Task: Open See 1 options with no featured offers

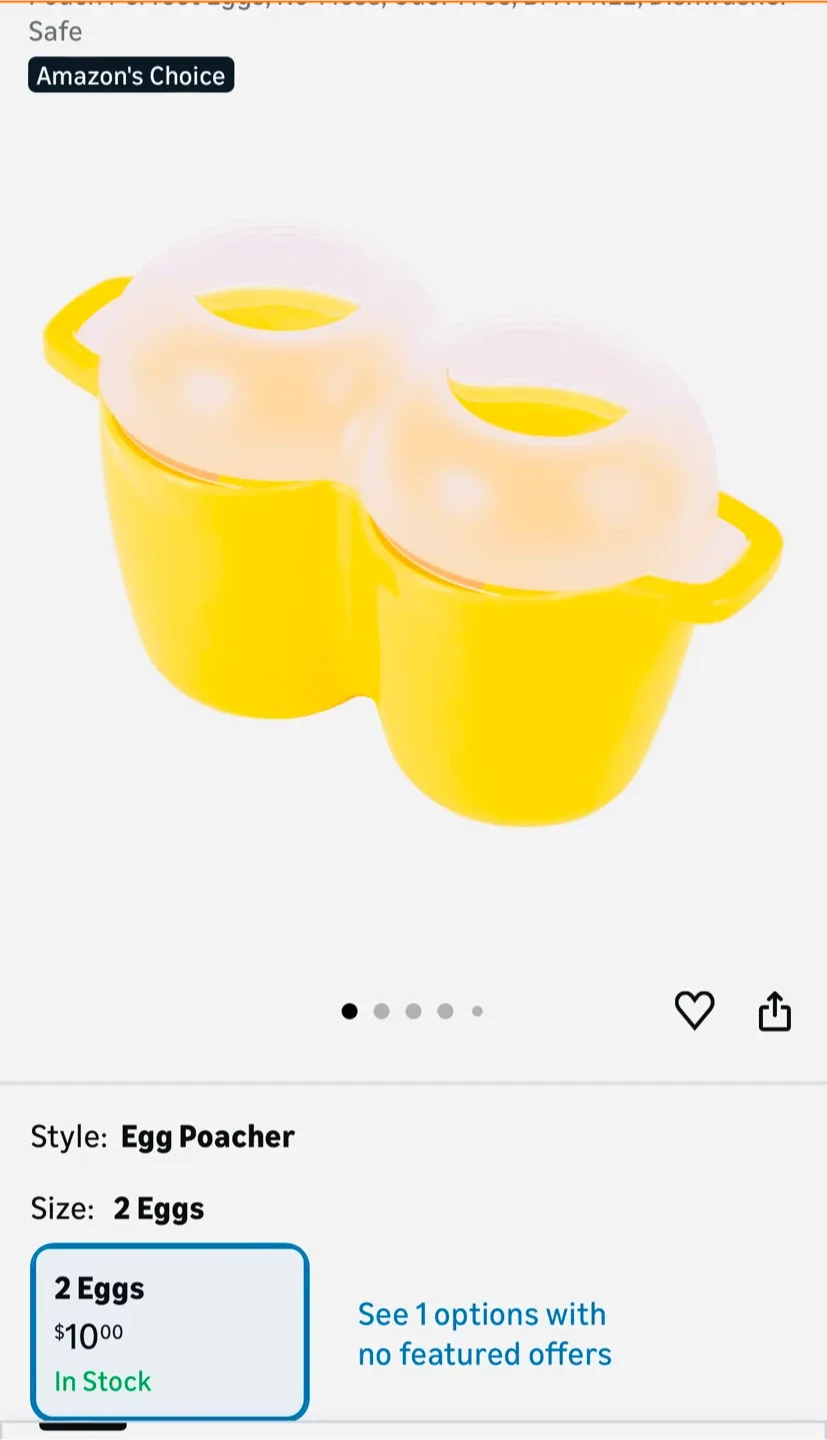Action: 484,1334
